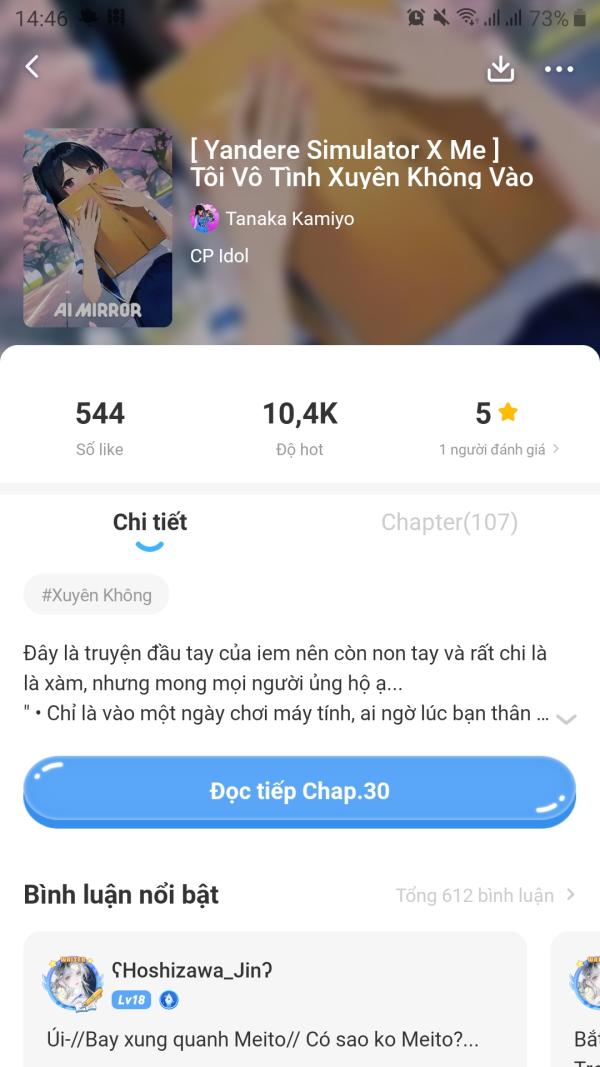600x1067 pixels.
Task: Switch to the Chapter(107) tab
Action: pos(449,522)
